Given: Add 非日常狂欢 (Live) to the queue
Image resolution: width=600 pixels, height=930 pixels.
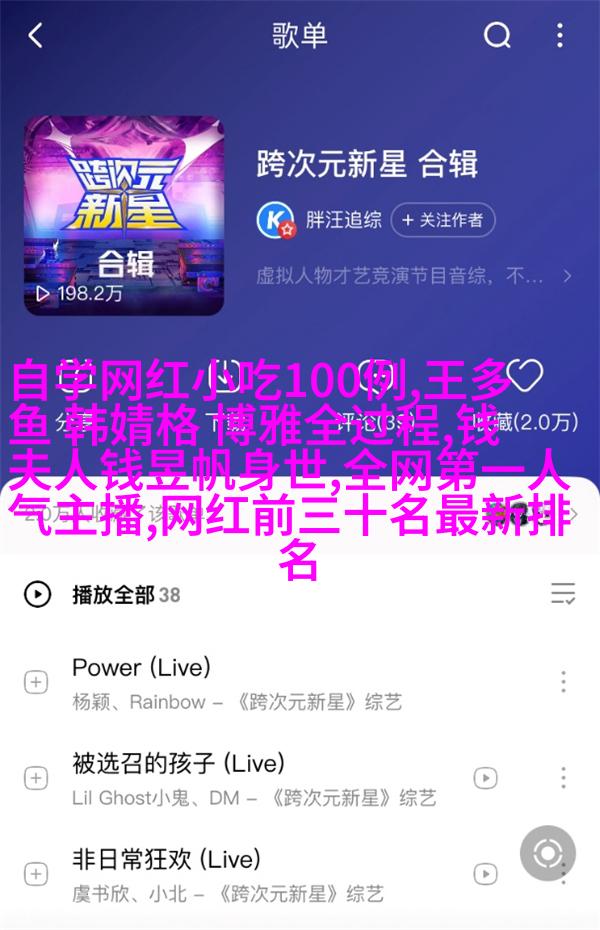Looking at the screenshot, I should click(x=37, y=872).
